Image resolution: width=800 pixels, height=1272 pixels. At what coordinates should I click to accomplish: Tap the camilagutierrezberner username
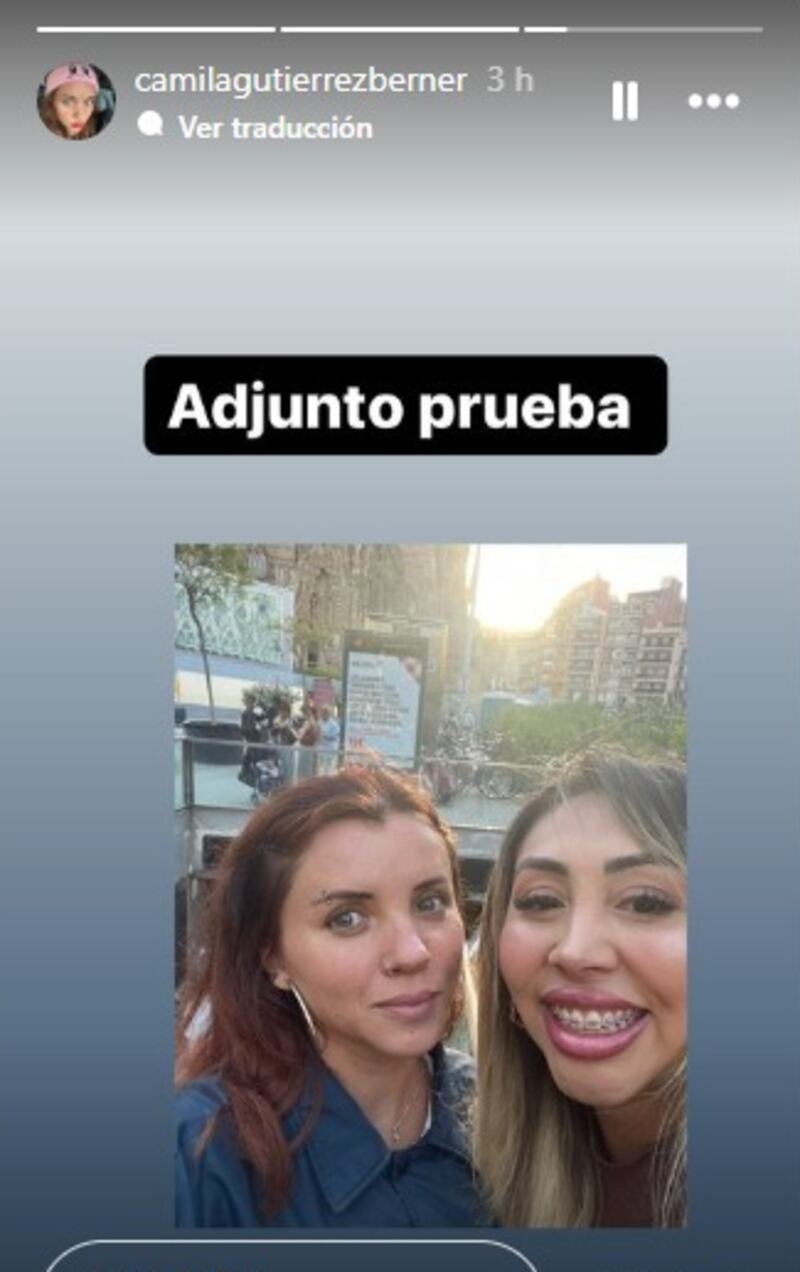click(300, 80)
